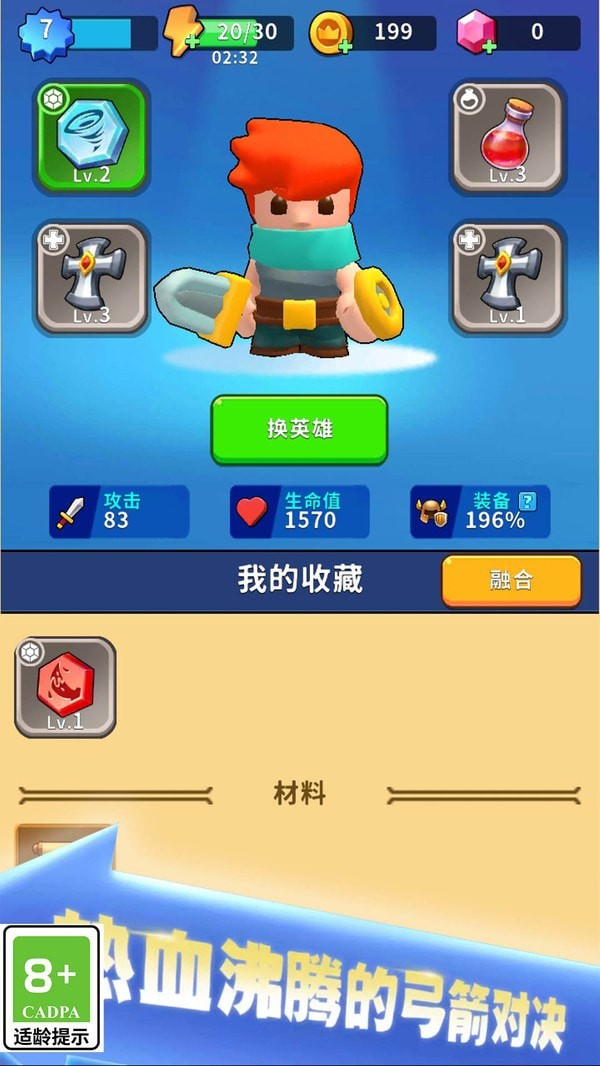Select the cross item Lv.3 slot
Viewport: 600px width, 1066px height.
(x=93, y=278)
